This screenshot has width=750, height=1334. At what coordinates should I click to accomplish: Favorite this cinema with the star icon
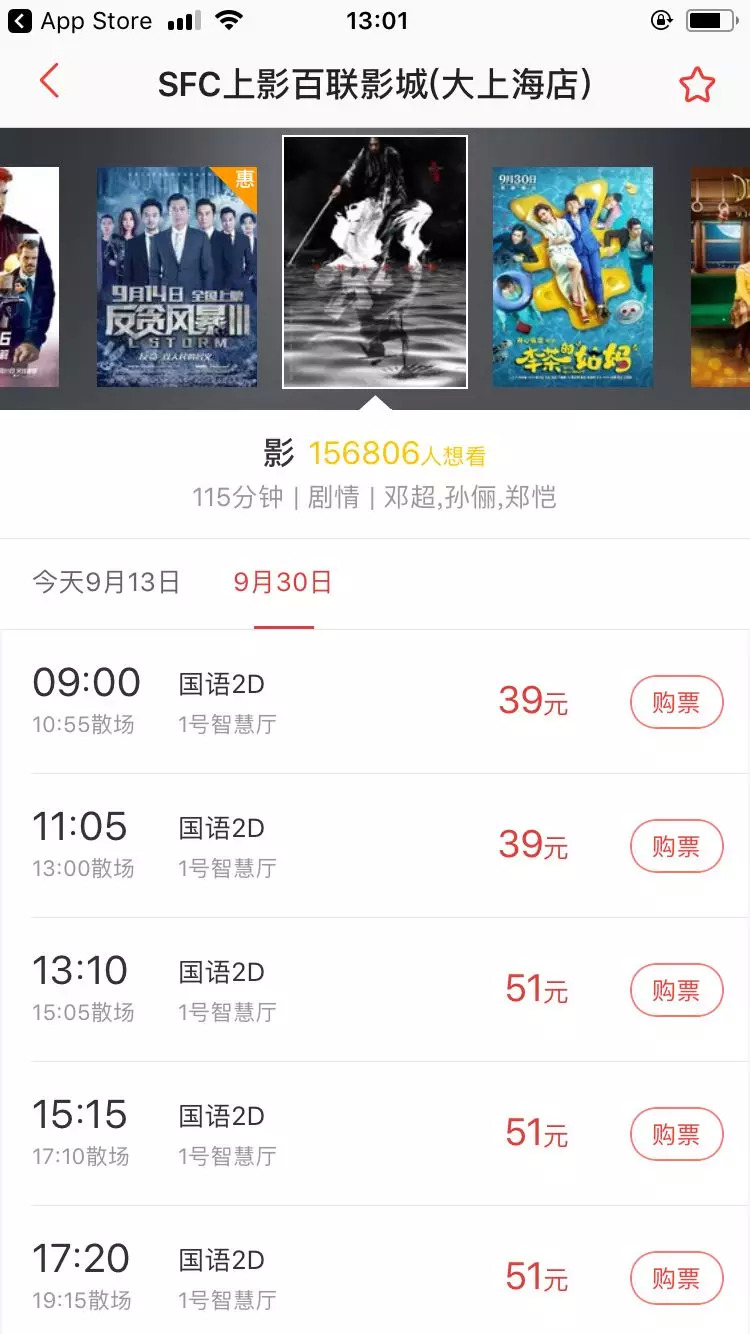pos(697,85)
